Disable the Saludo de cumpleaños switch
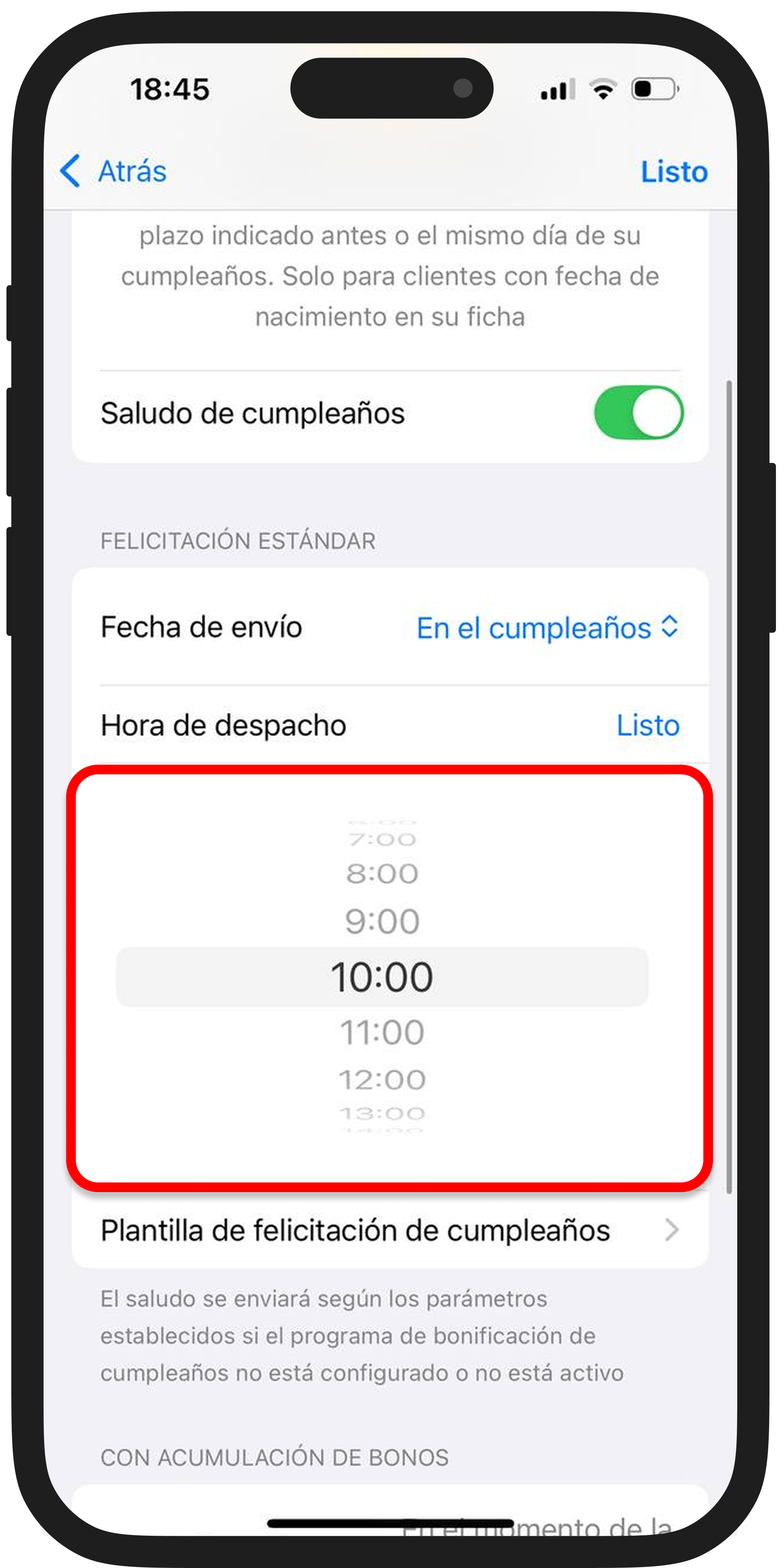Image resolution: width=784 pixels, height=1568 pixels. [638, 413]
